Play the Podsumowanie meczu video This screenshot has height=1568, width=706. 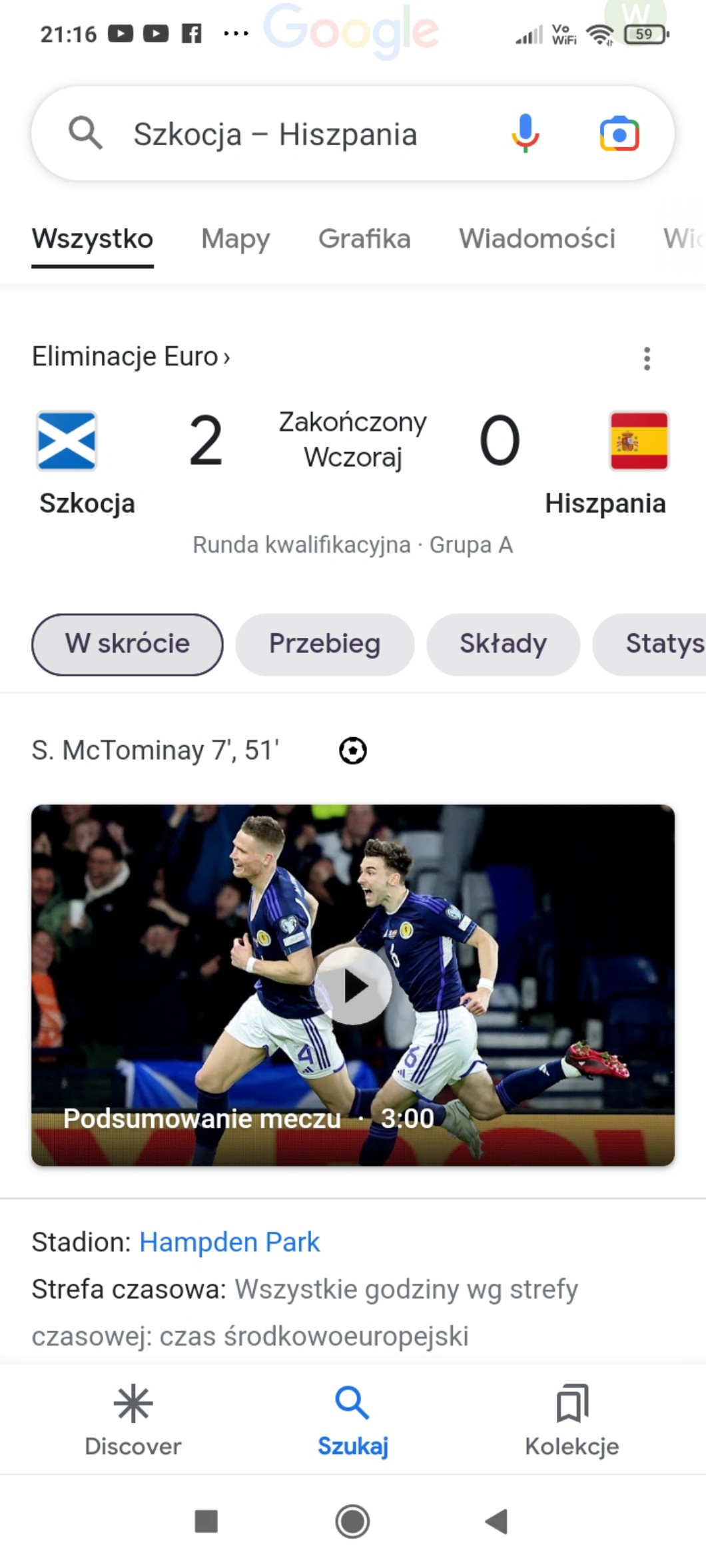tap(353, 985)
